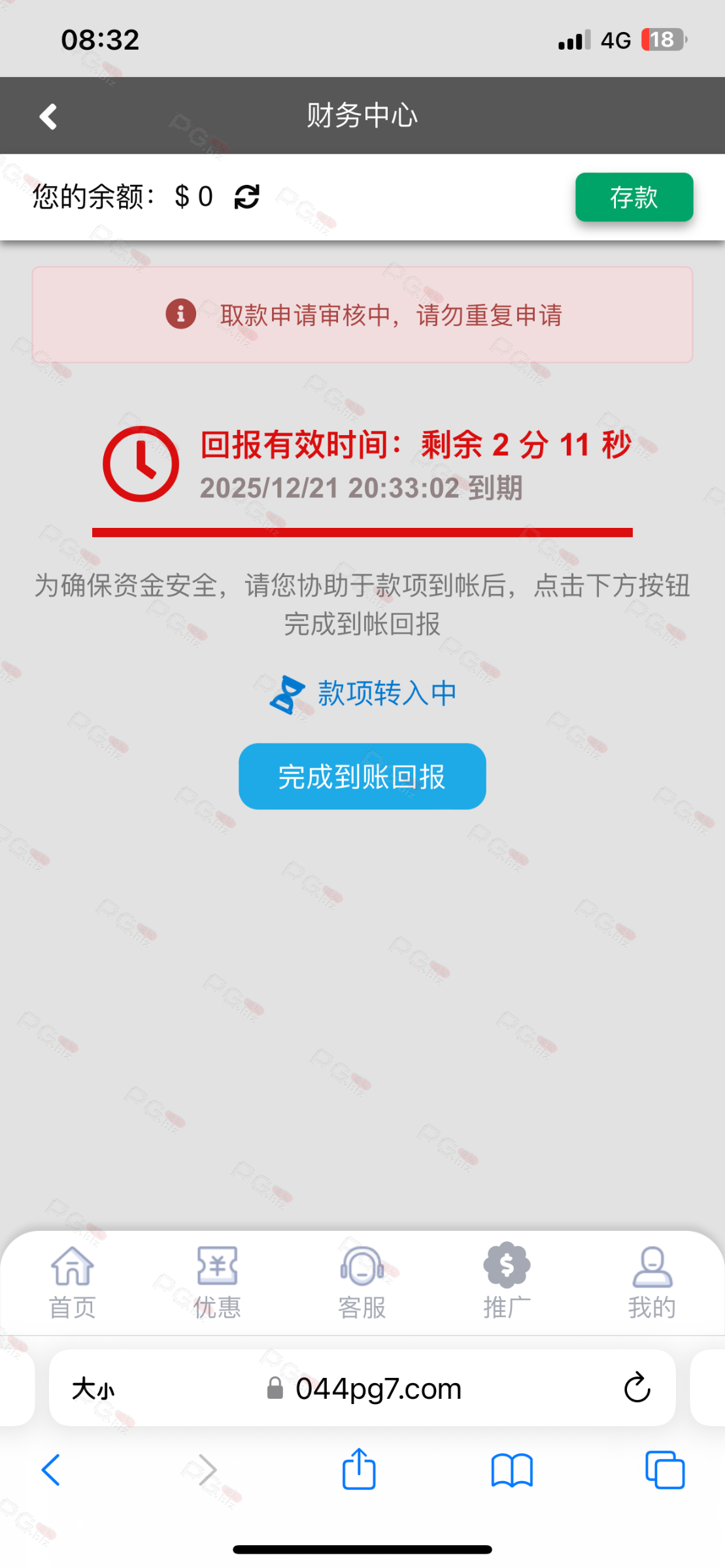This screenshot has width=725, height=1568.
Task: Refresh the account balance
Action: point(246,197)
